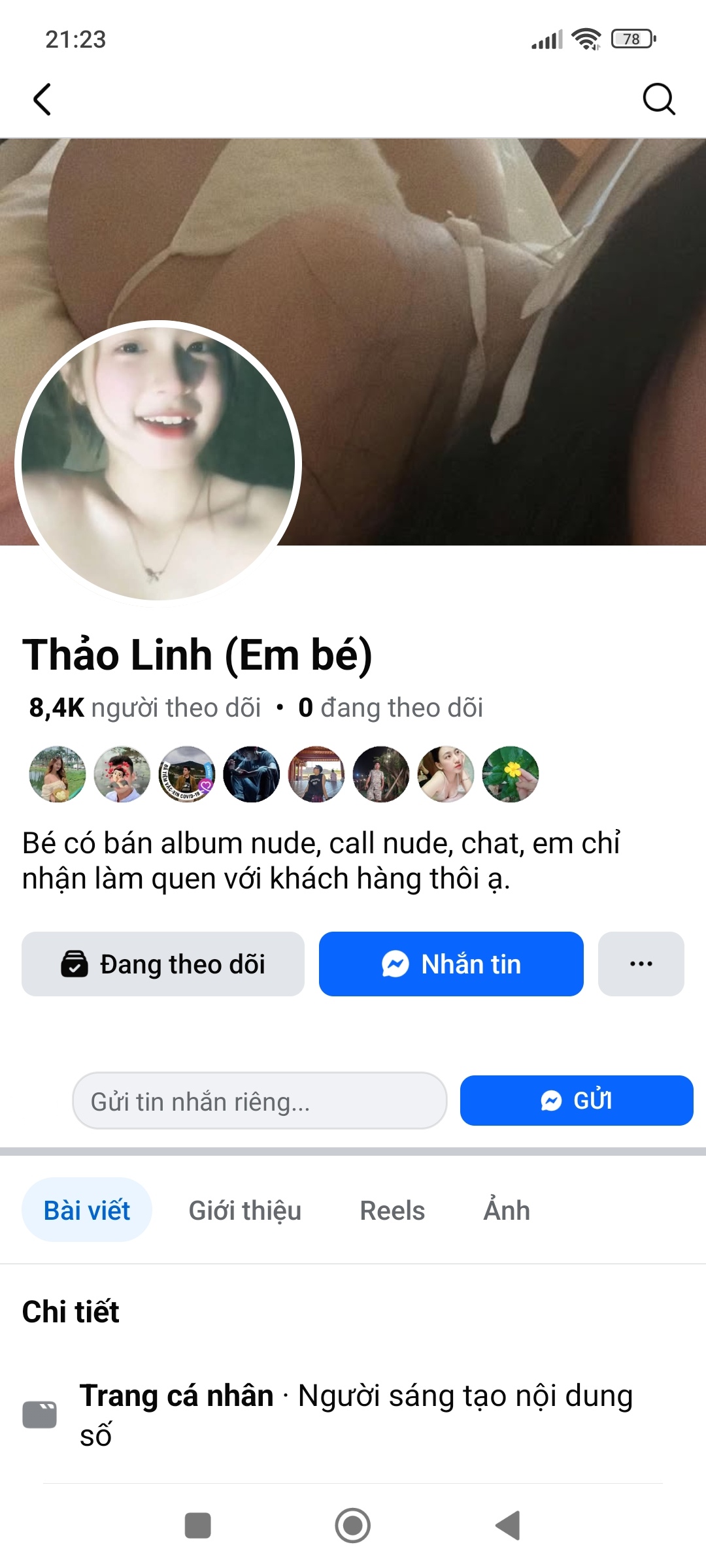The width and height of the screenshot is (706, 1568).
Task: Open the Ảnh tab
Action: (507, 1210)
